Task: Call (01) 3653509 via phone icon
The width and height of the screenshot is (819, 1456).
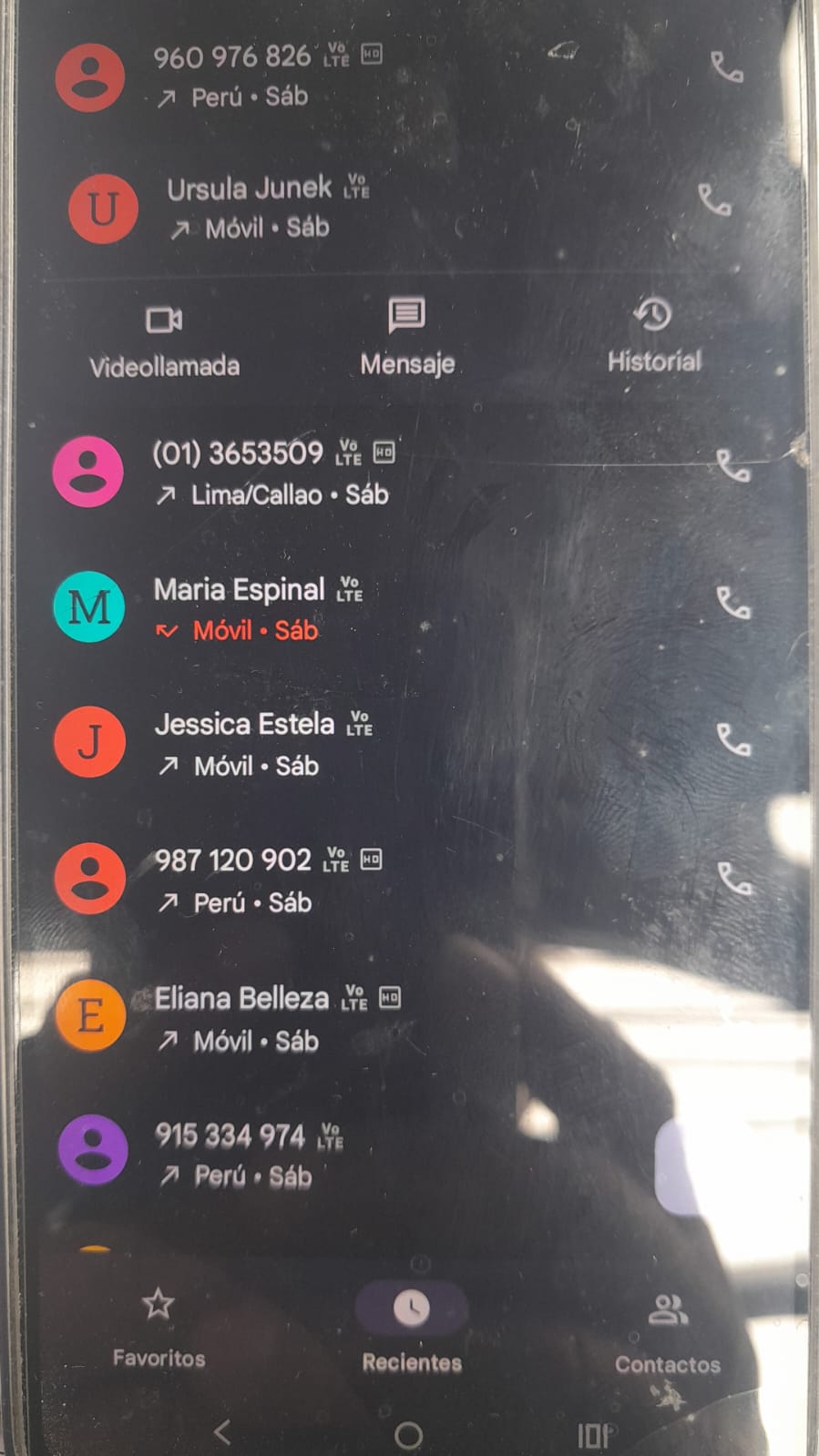Action: pos(732,466)
